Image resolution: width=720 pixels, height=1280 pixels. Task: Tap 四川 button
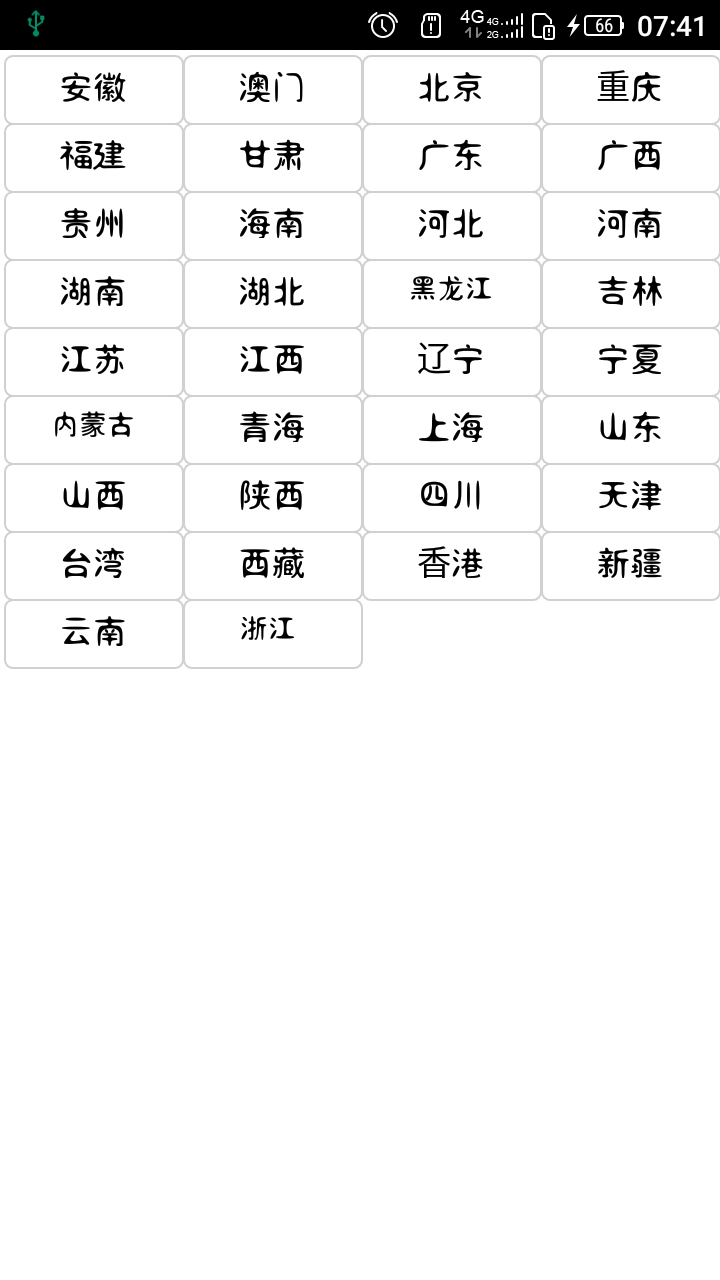coord(452,497)
